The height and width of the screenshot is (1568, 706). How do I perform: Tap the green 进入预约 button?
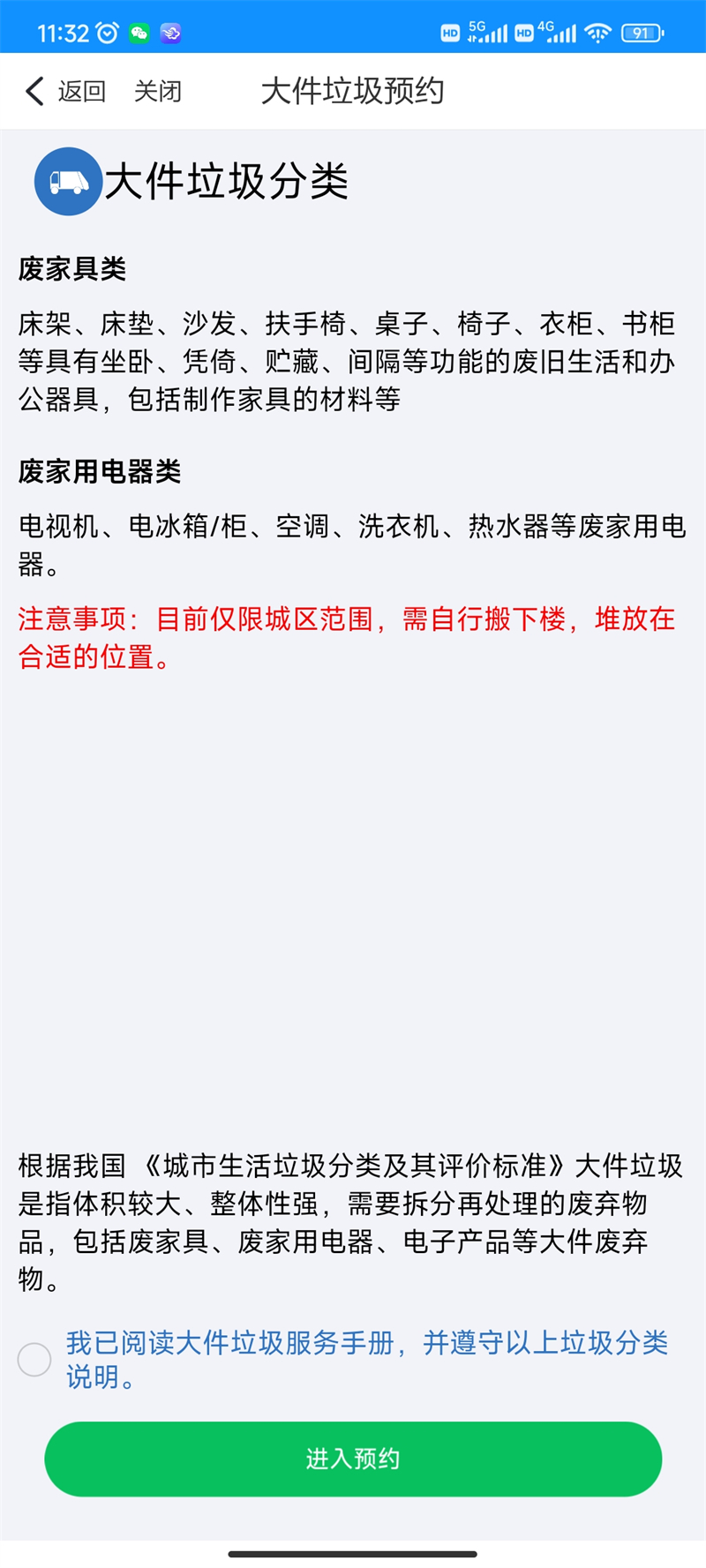[353, 1459]
